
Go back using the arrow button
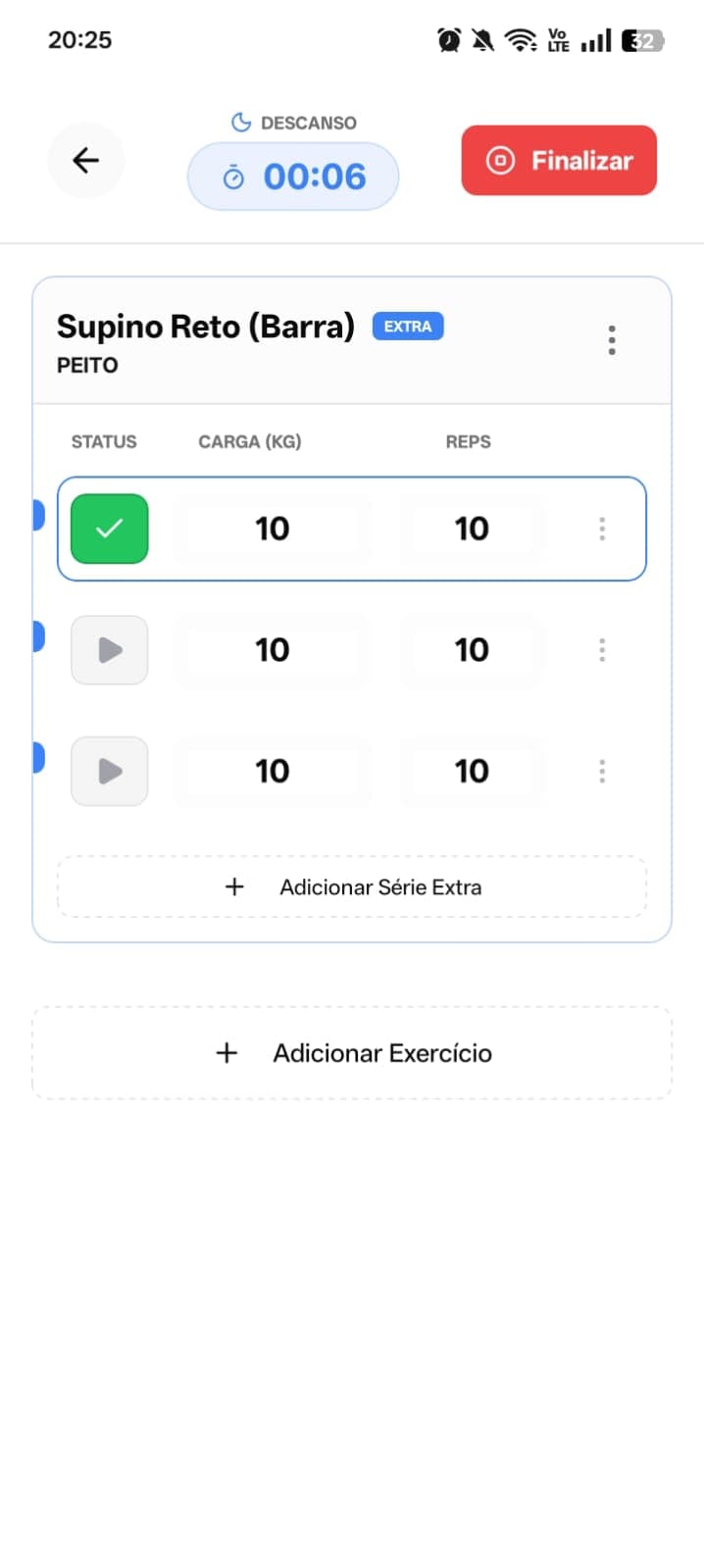pyautogui.click(x=86, y=160)
